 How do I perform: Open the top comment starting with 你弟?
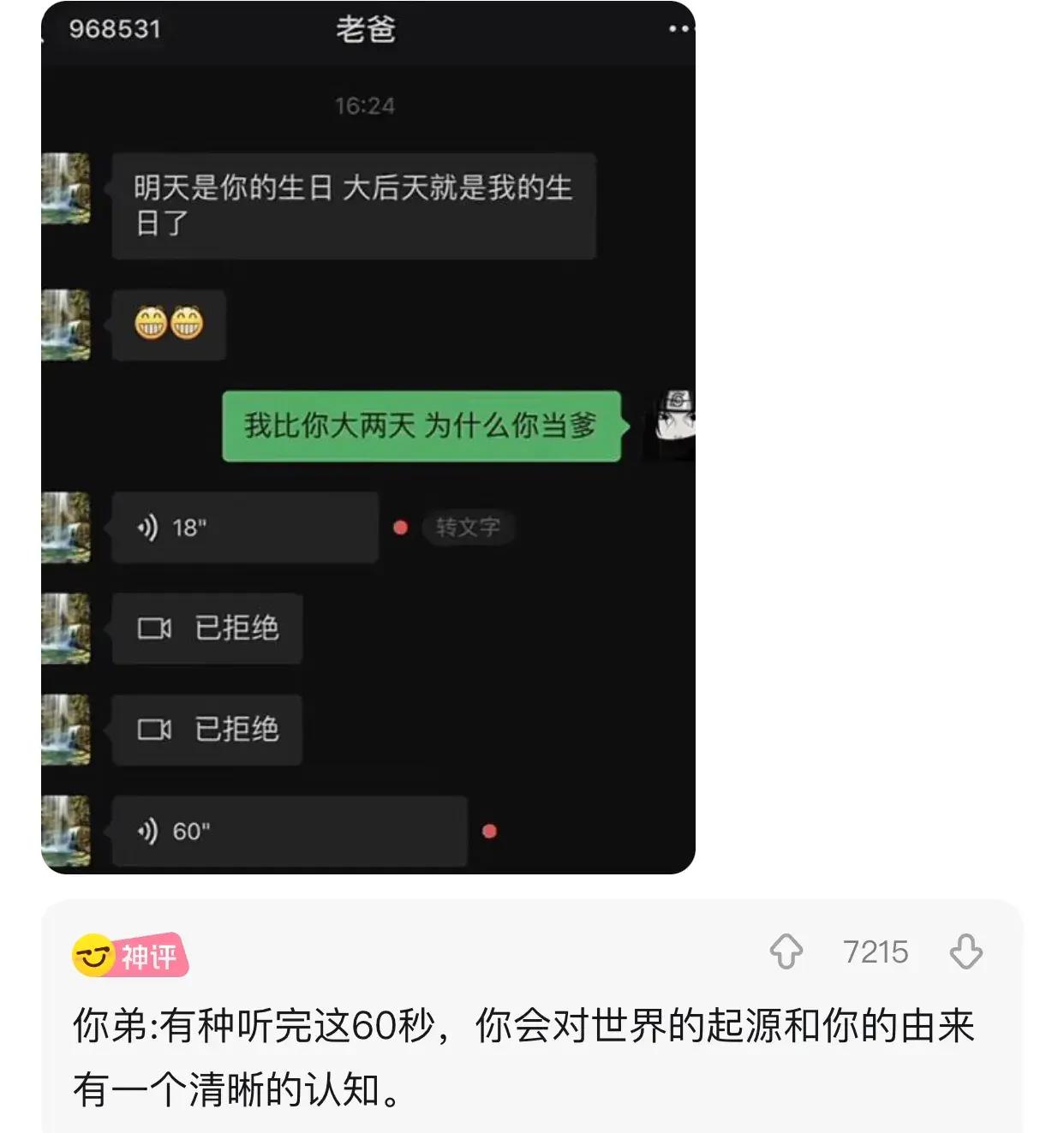click(523, 1057)
